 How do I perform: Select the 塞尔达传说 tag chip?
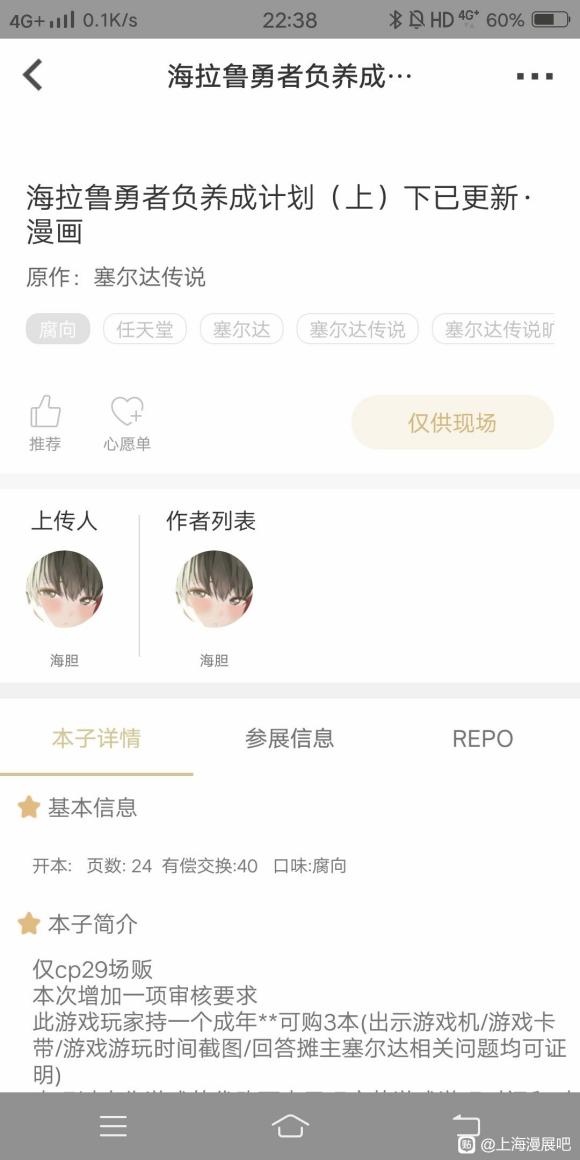(x=357, y=329)
